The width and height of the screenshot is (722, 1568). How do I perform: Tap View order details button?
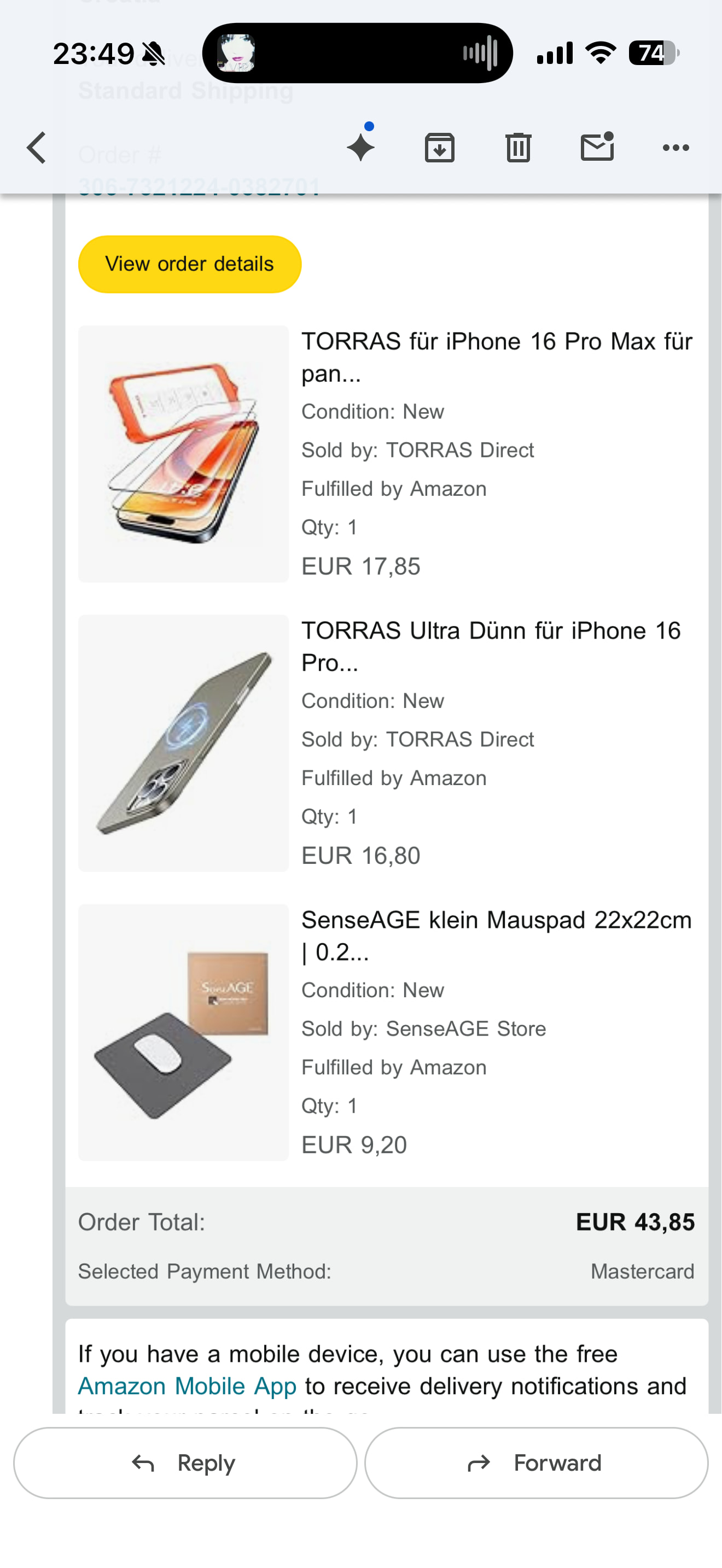tap(189, 264)
